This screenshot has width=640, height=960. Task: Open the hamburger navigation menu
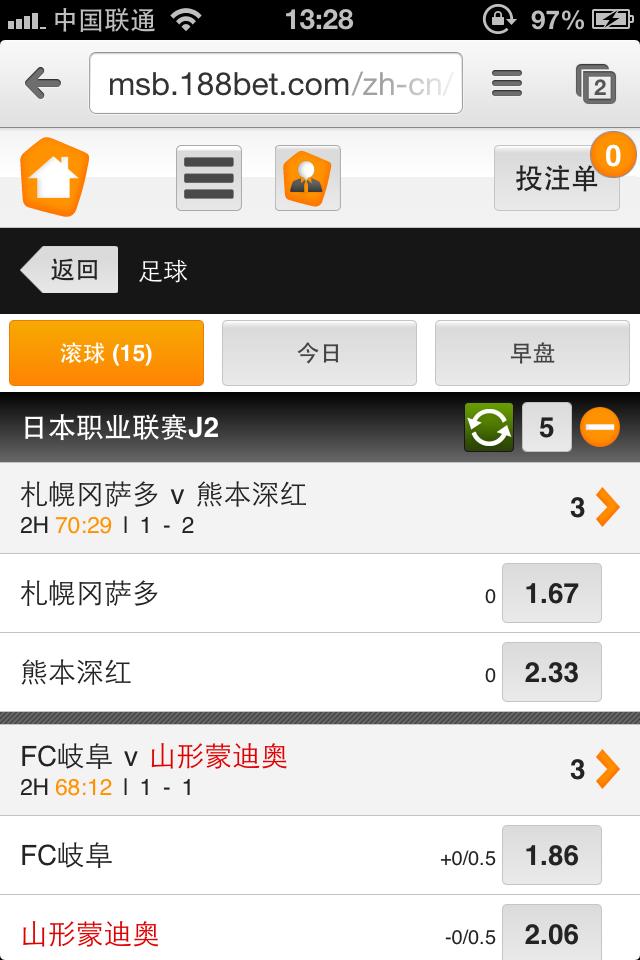209,178
